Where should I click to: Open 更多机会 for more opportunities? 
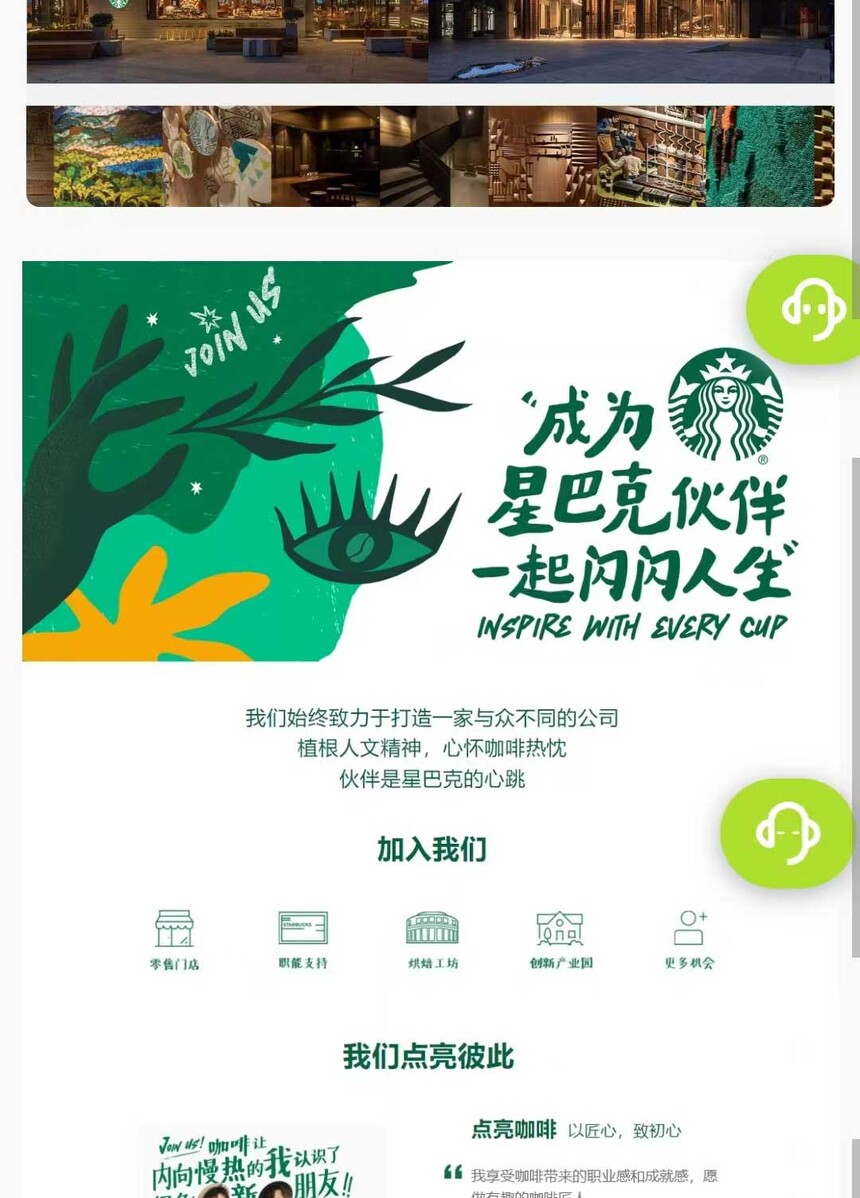(x=689, y=939)
